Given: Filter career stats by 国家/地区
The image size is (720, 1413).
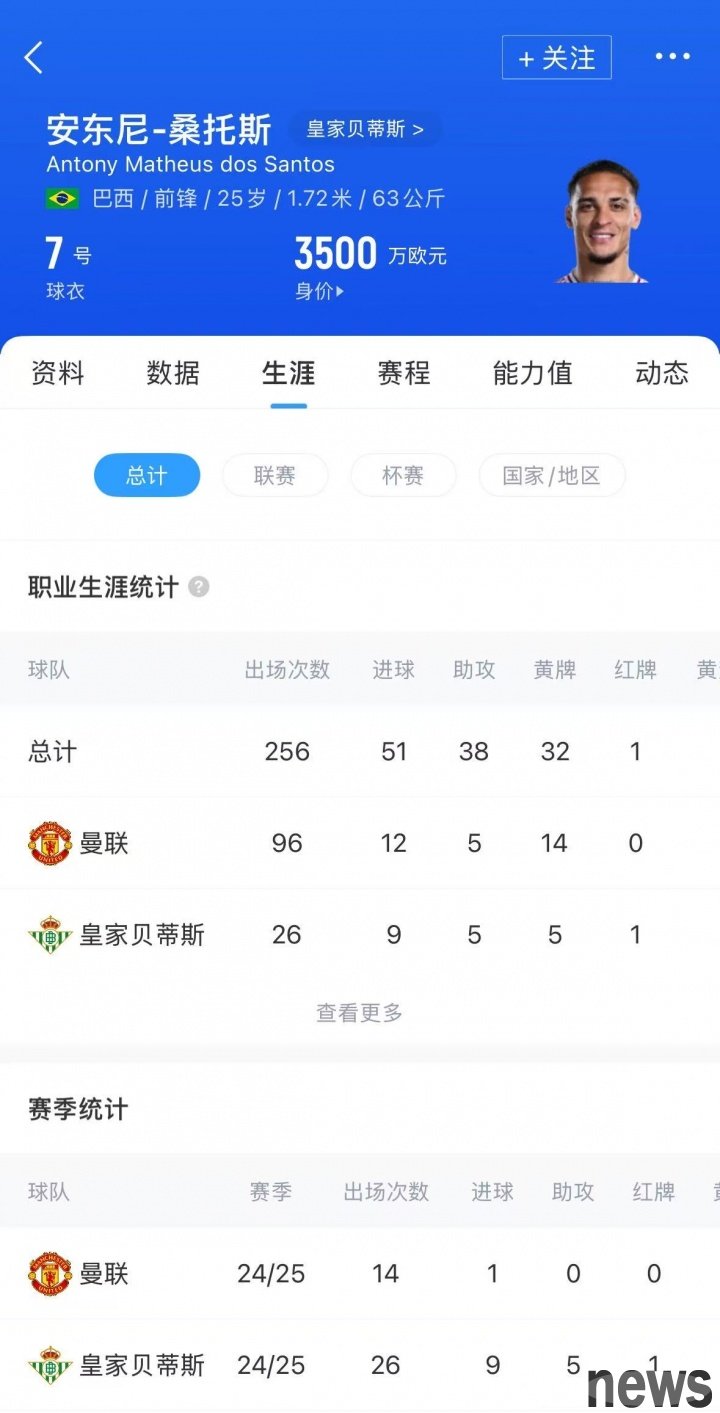Looking at the screenshot, I should coord(551,476).
